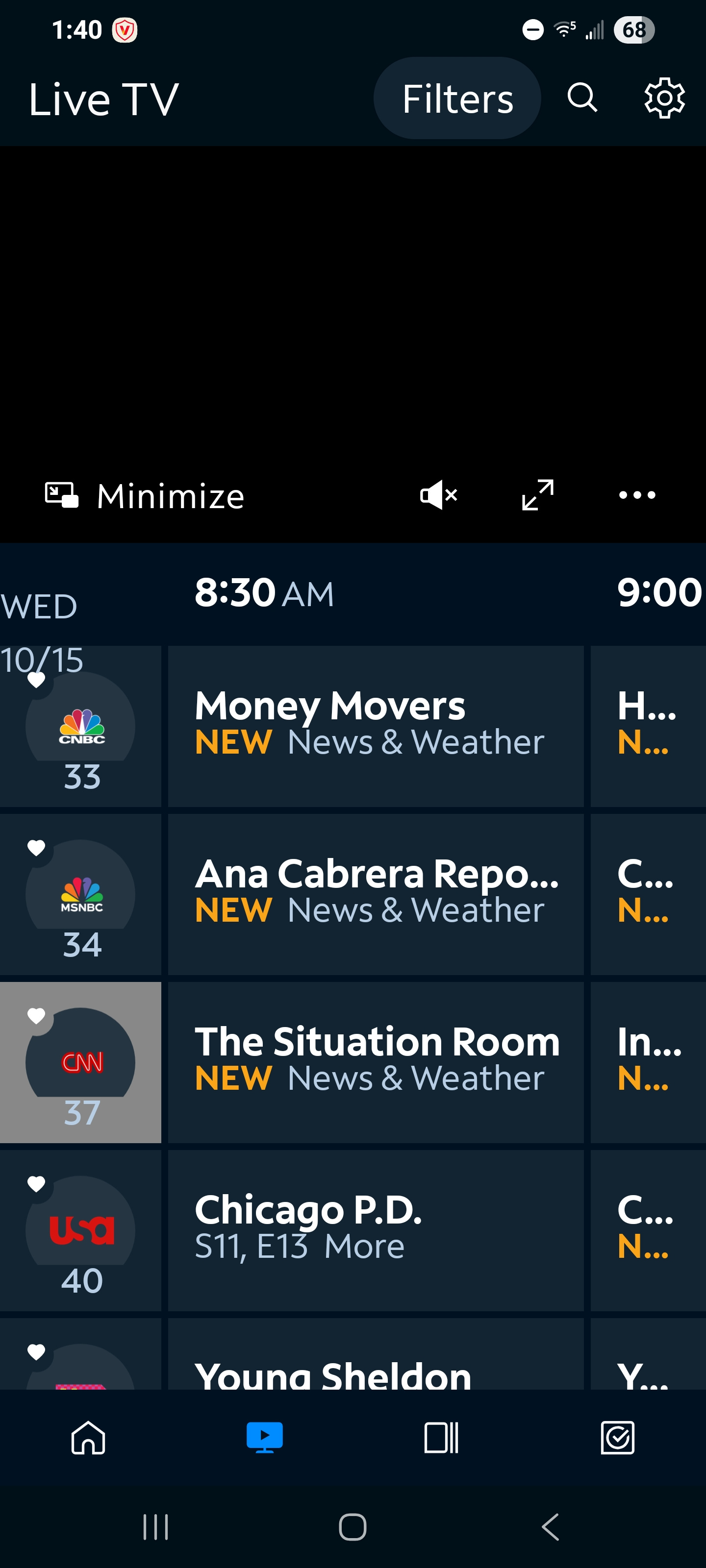Open the library tab in bottom navigation

pyautogui.click(x=441, y=1438)
